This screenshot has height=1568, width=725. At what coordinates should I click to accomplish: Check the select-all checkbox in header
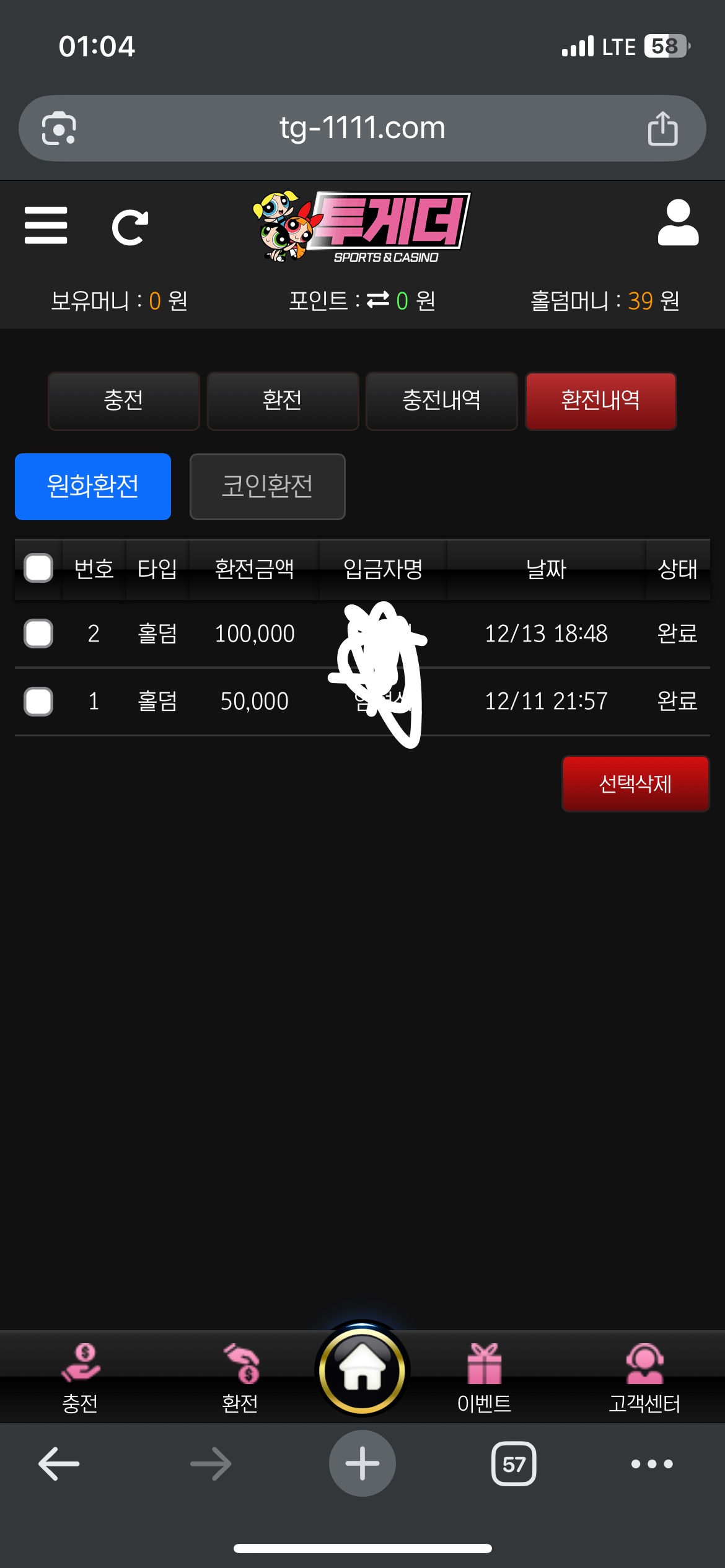(x=38, y=568)
